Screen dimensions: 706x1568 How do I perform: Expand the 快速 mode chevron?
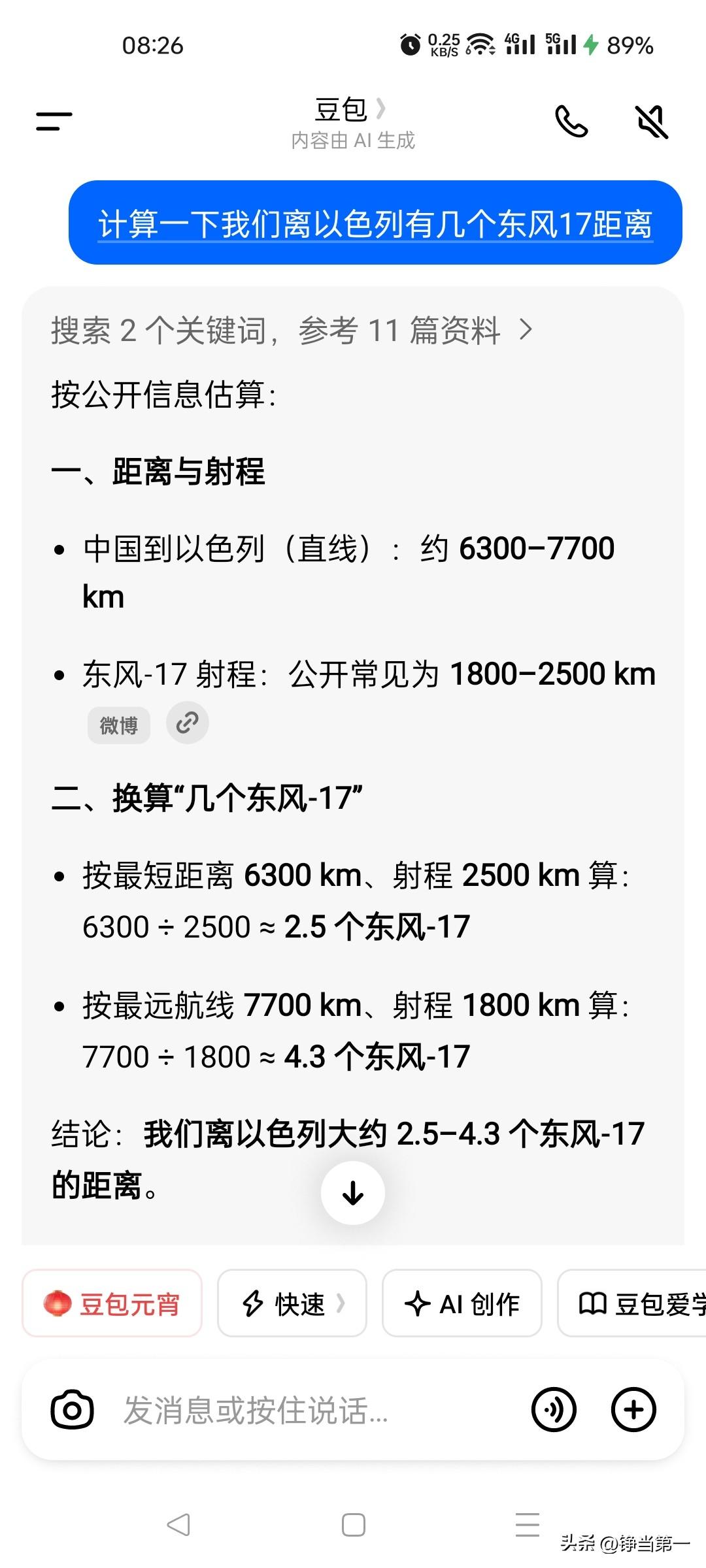coord(343,1303)
